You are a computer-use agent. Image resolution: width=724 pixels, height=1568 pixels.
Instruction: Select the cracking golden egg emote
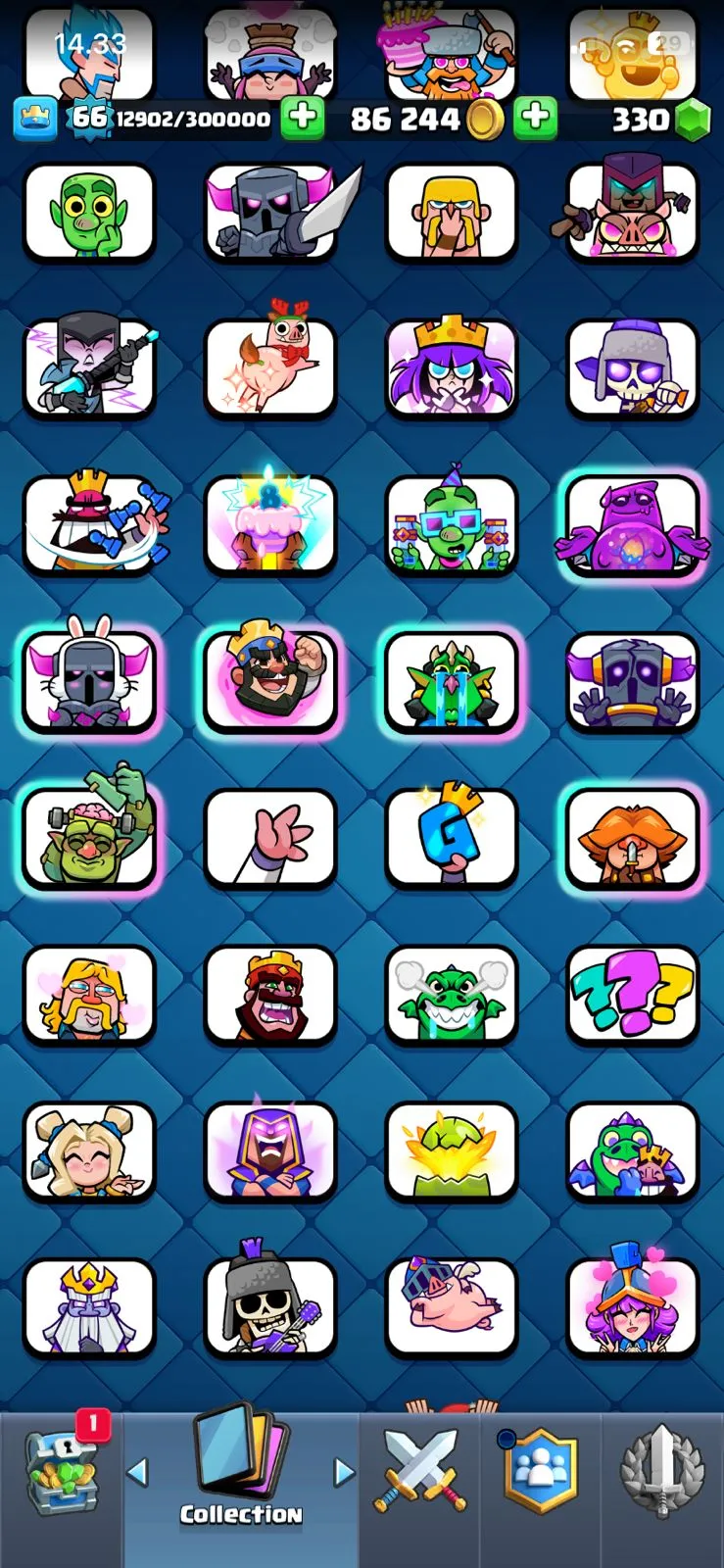pyautogui.click(x=451, y=1151)
